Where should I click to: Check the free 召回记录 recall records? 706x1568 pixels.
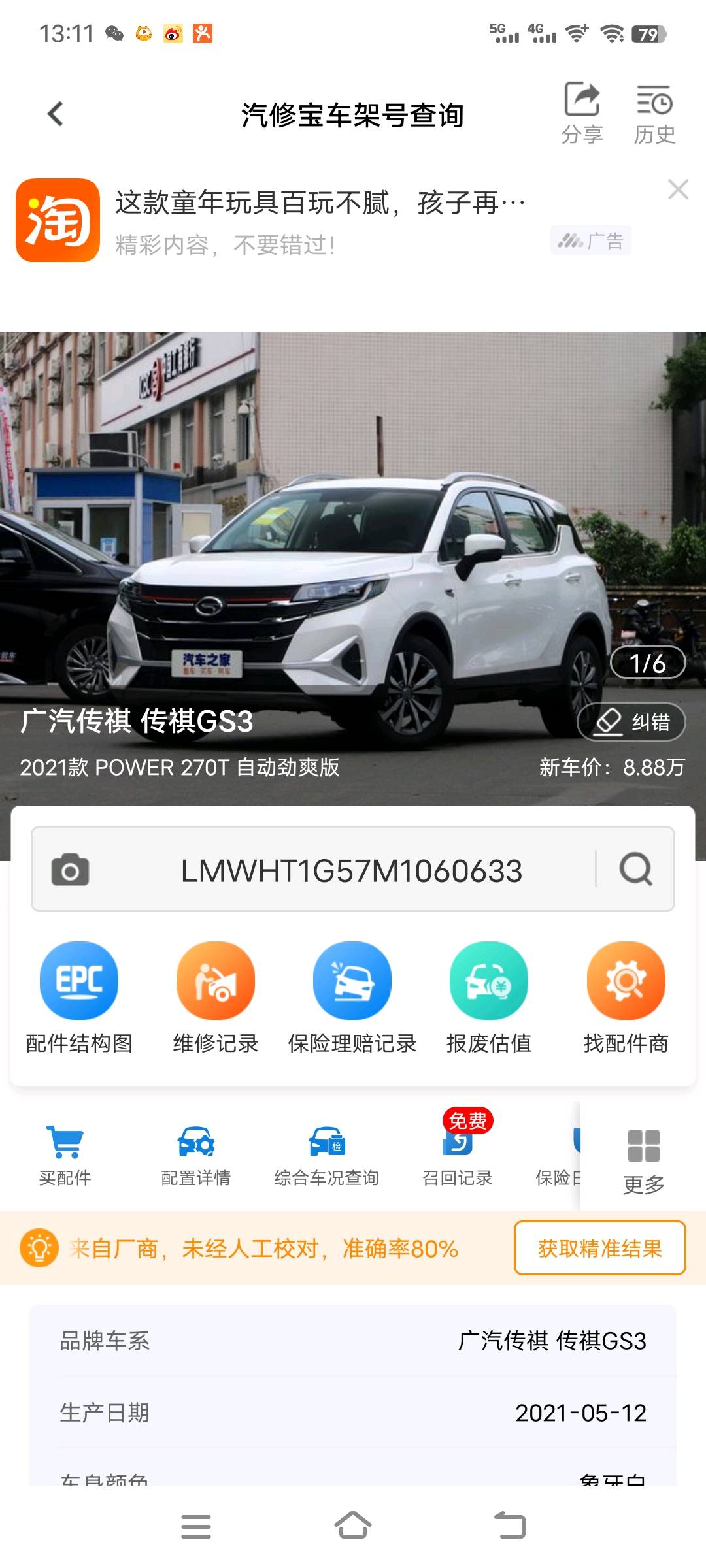click(x=458, y=1154)
